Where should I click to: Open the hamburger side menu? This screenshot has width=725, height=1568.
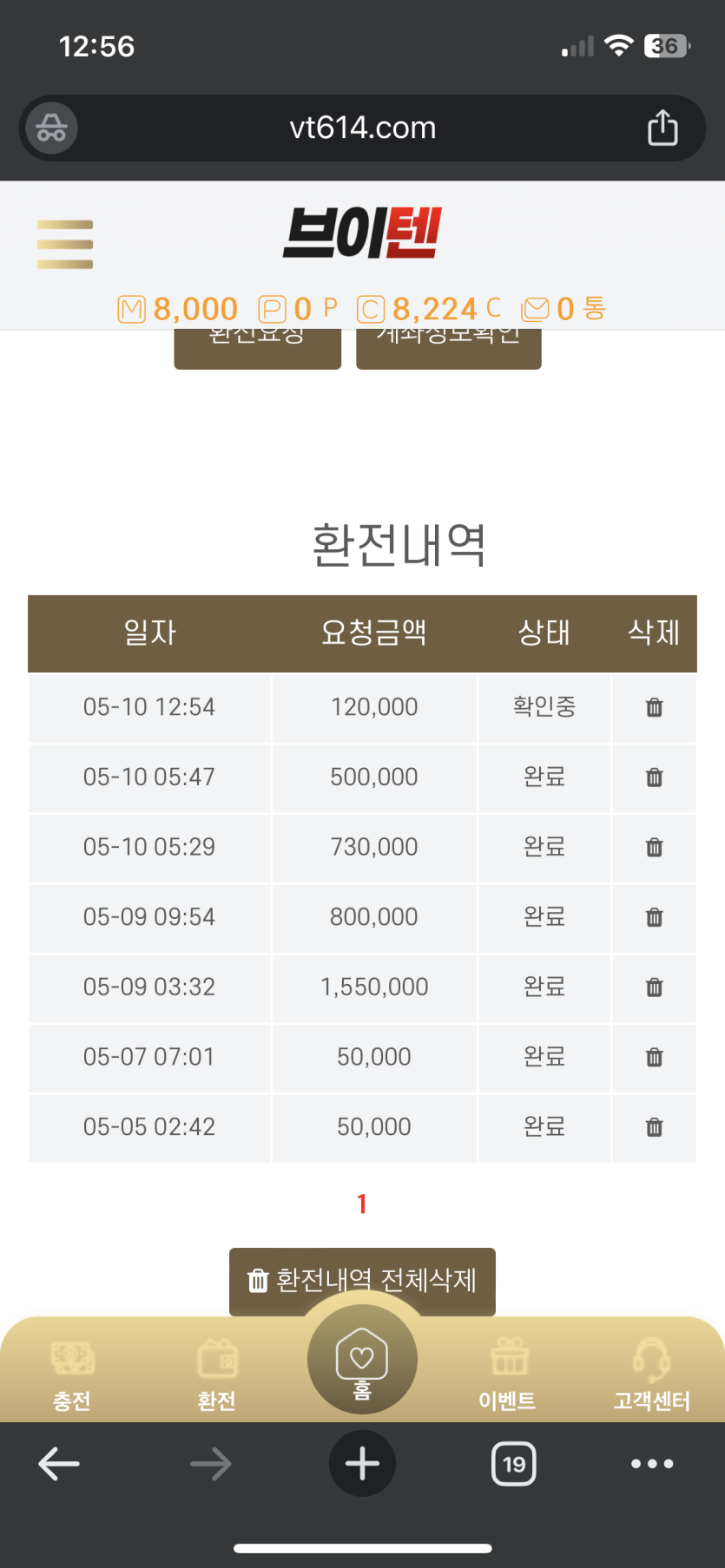coord(65,245)
